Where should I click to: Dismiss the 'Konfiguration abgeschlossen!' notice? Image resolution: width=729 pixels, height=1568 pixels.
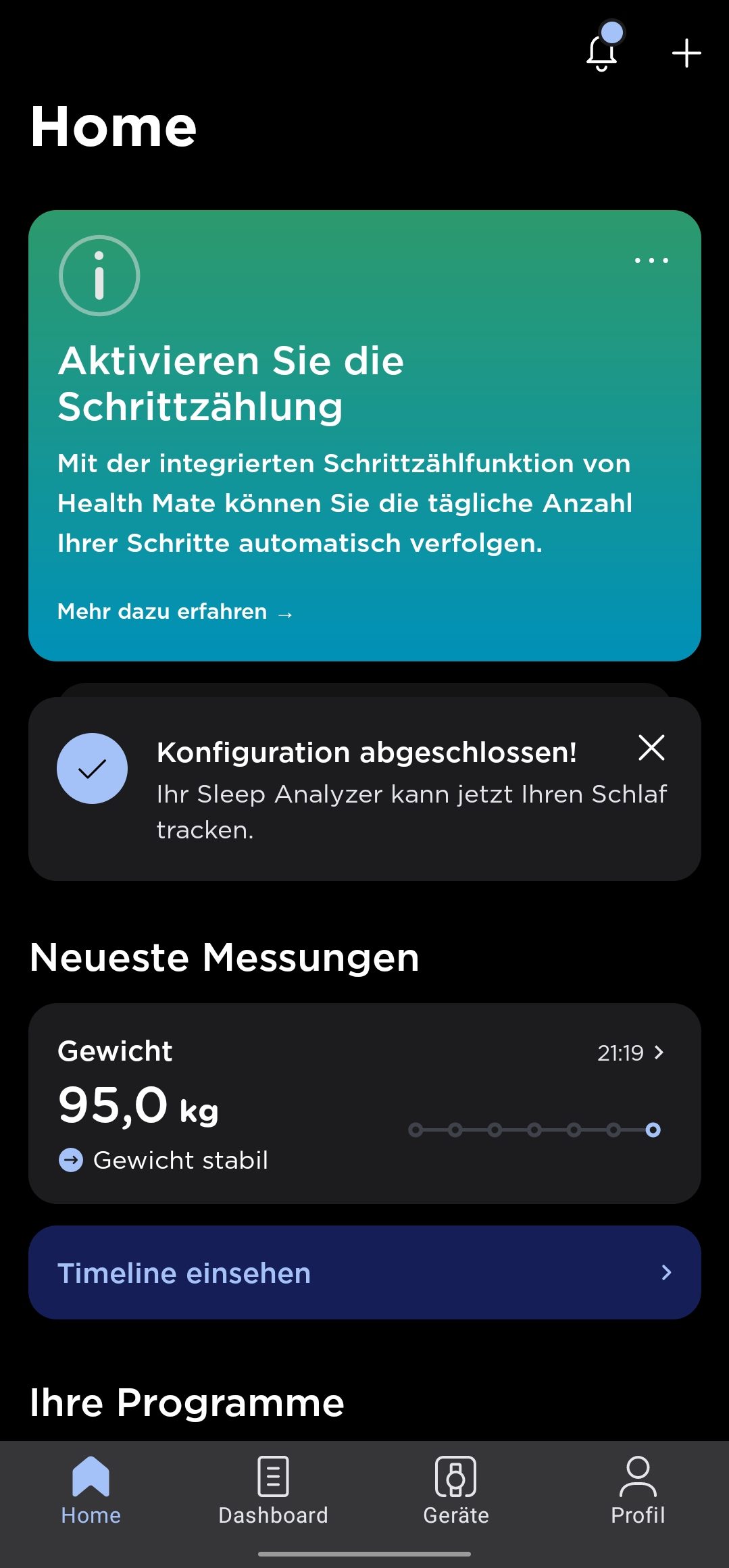pos(651,748)
